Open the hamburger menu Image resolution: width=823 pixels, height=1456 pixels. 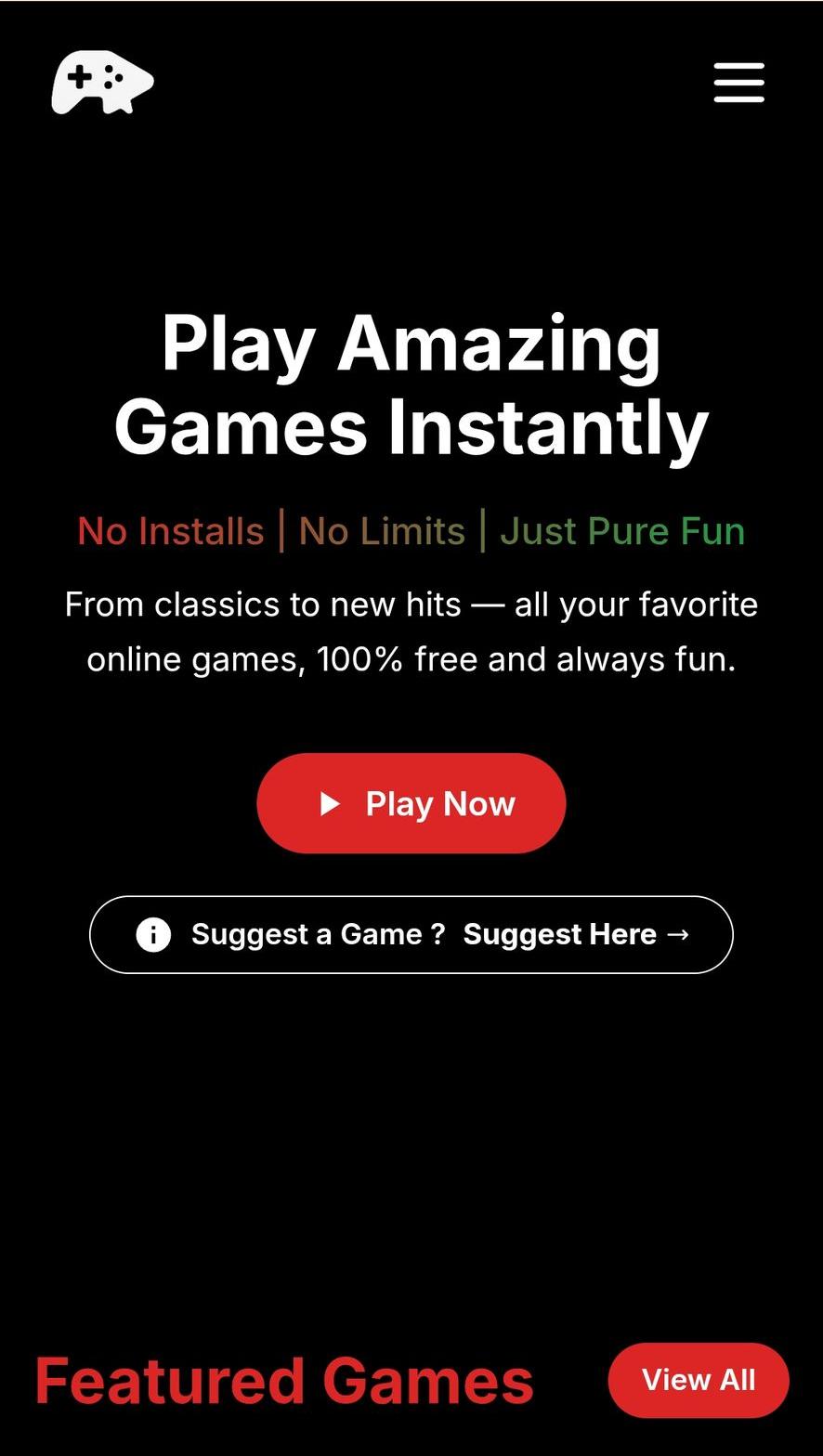(738, 83)
